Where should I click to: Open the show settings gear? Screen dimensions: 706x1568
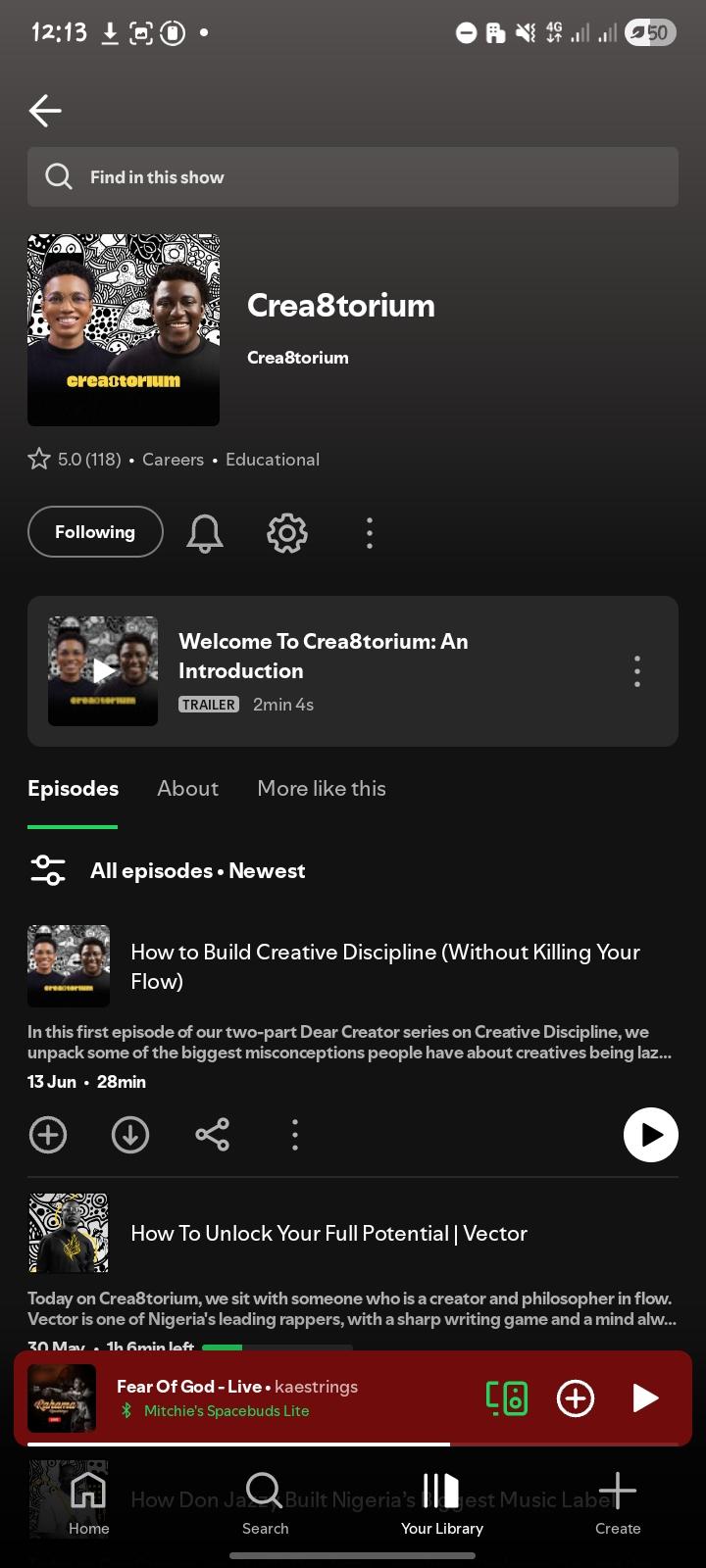(287, 533)
